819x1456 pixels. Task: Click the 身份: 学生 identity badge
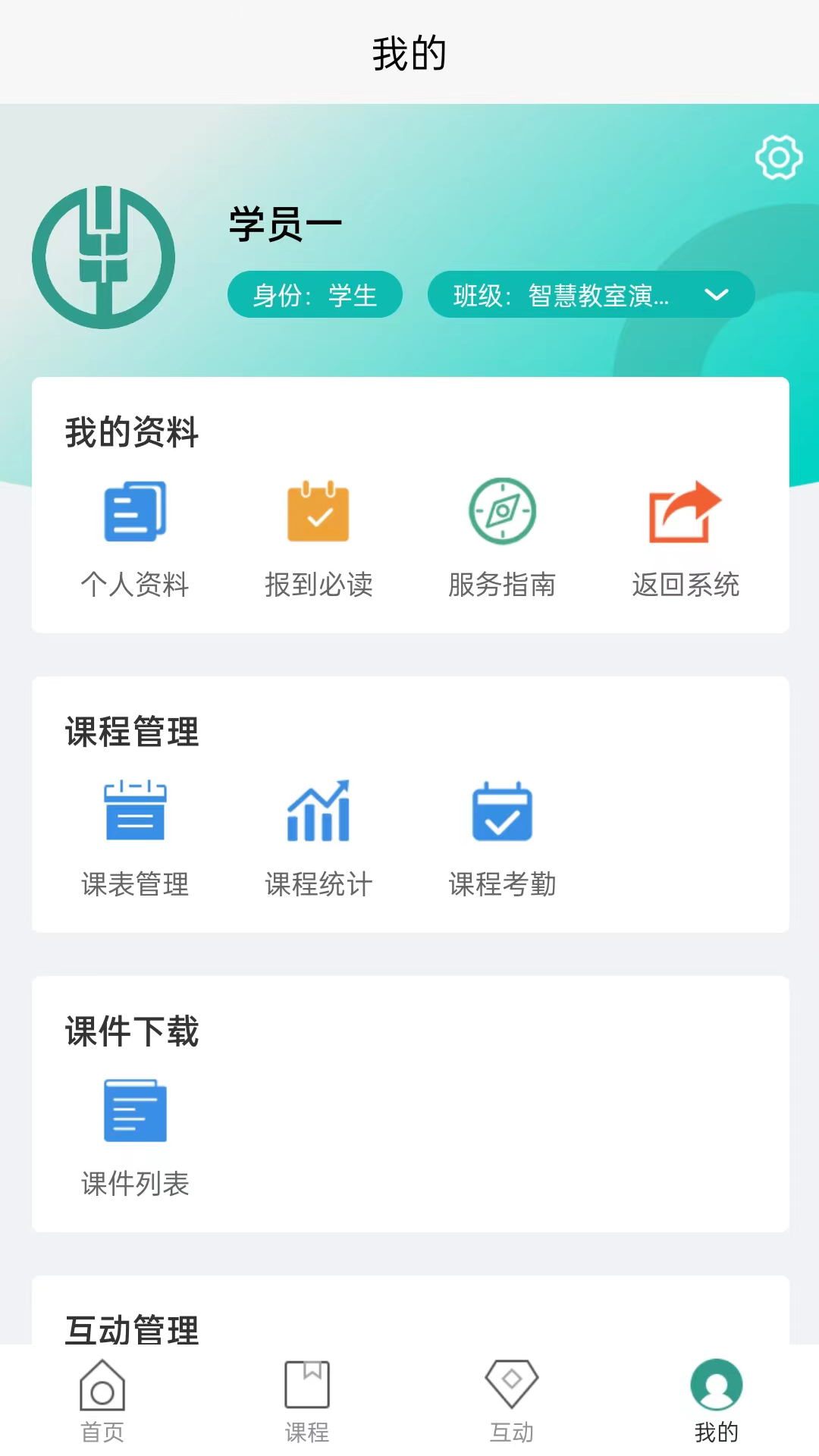click(315, 294)
